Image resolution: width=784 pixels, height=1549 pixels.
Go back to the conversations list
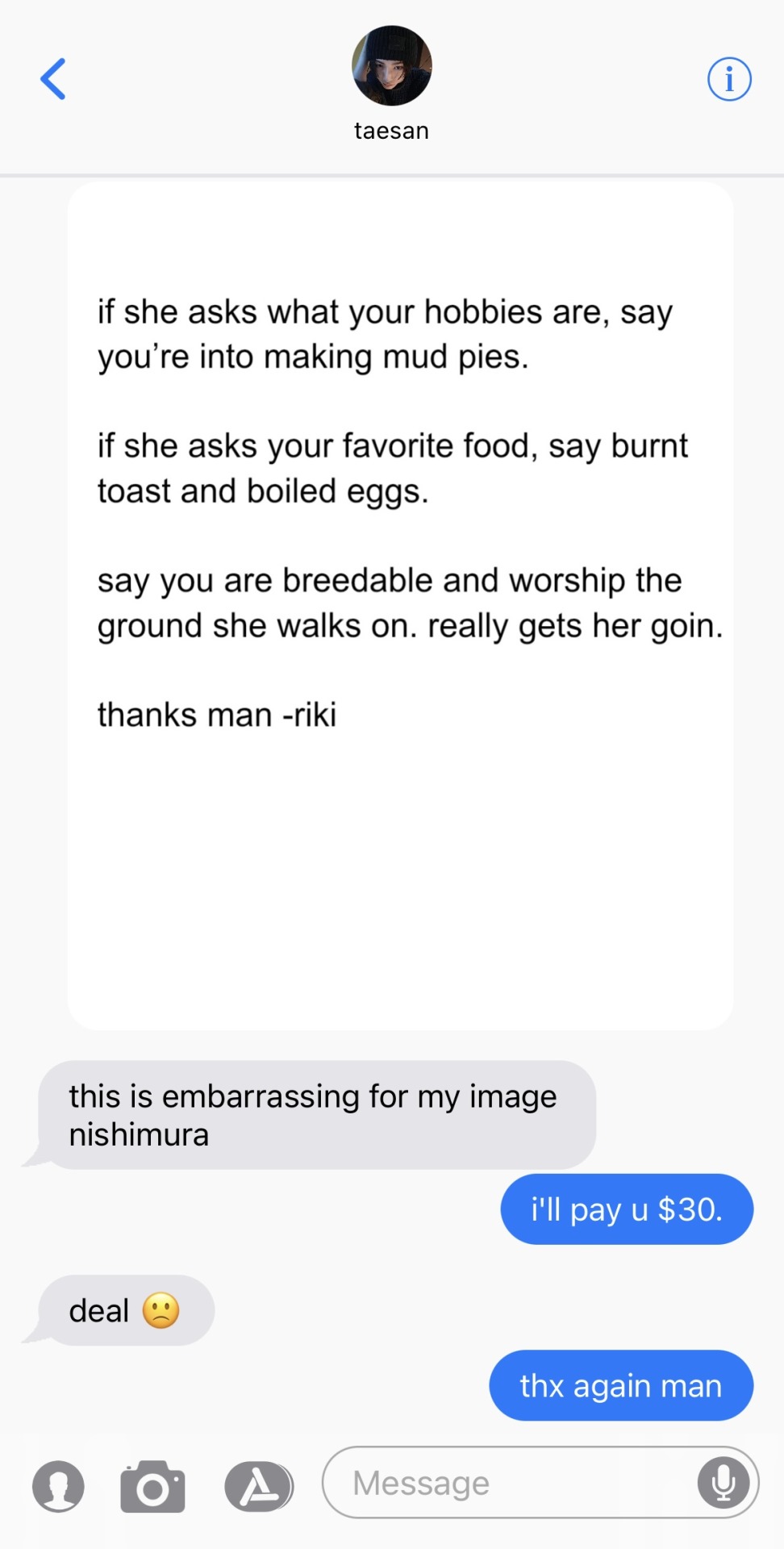(x=53, y=79)
